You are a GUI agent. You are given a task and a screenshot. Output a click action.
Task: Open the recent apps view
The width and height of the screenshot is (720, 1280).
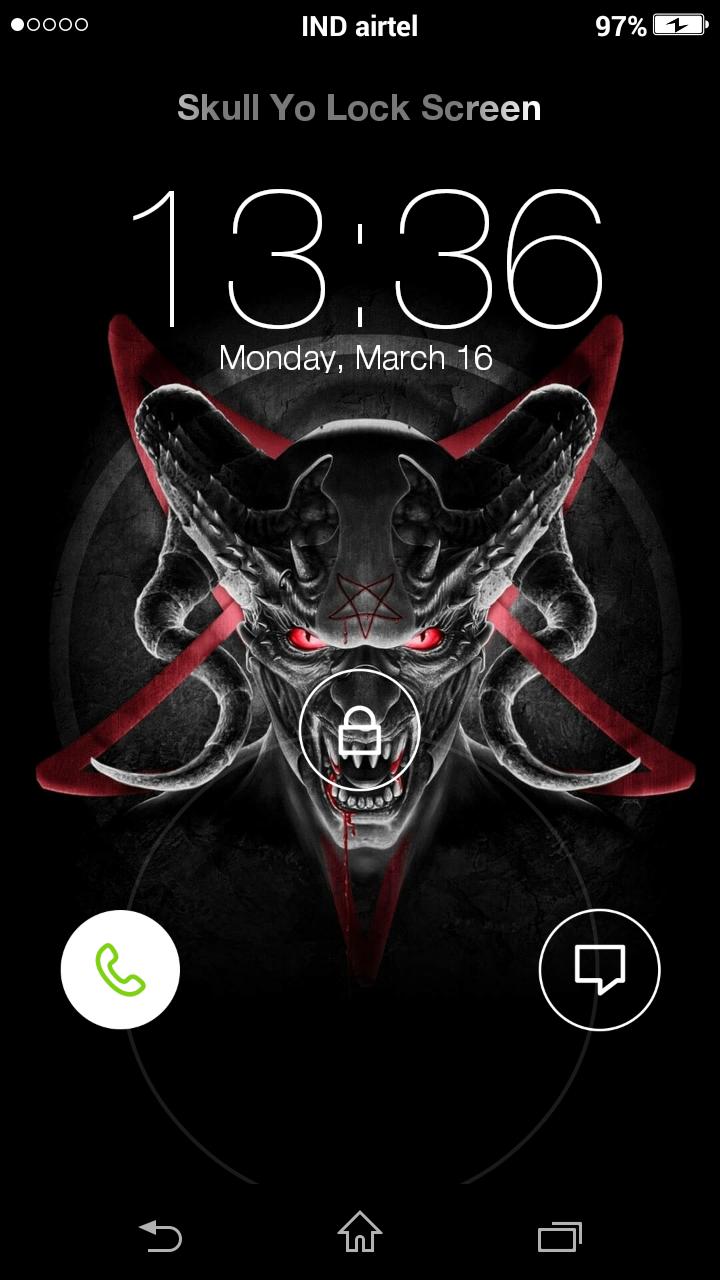click(x=560, y=1236)
